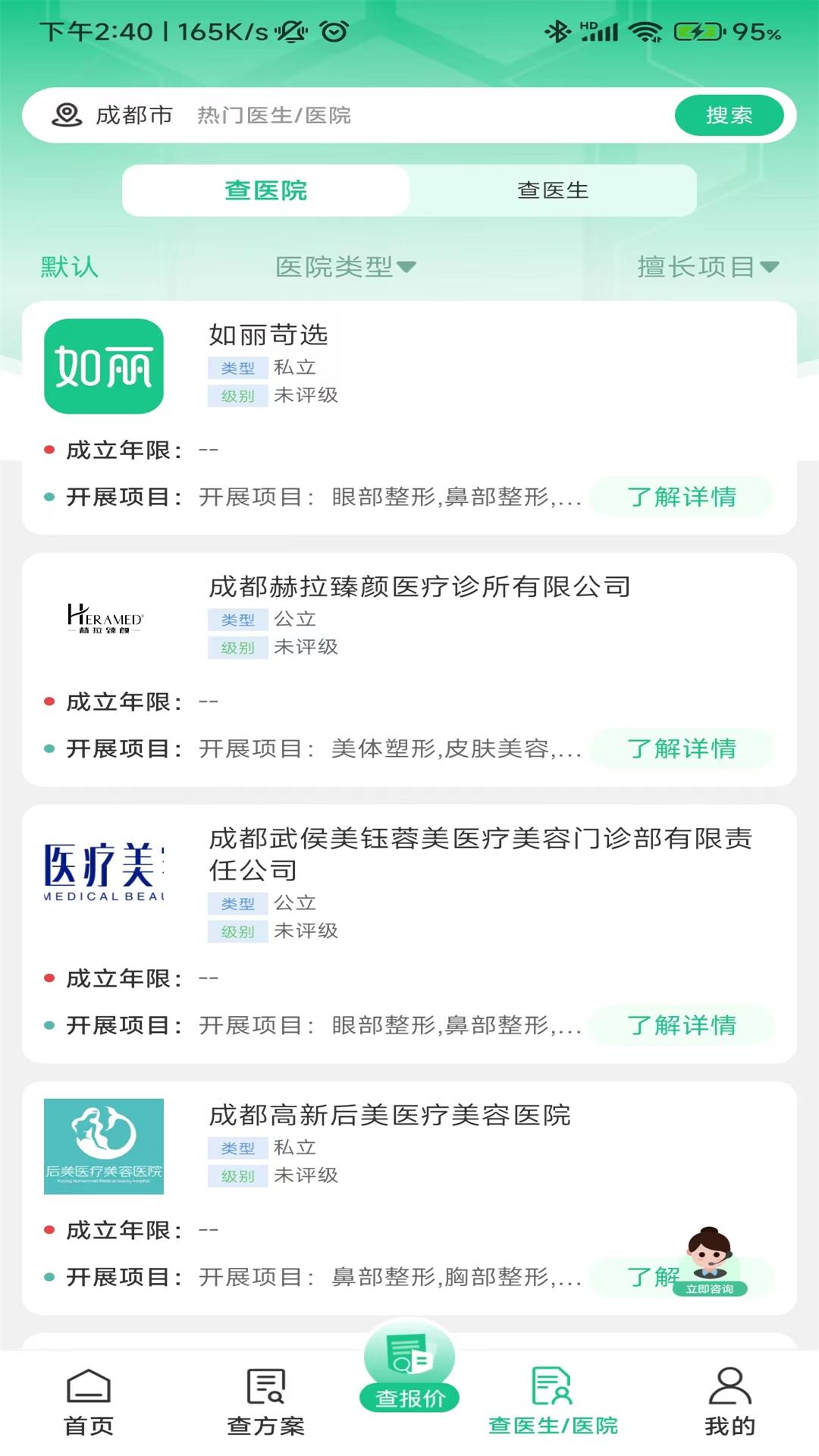Change city from 成都市
Image resolution: width=819 pixels, height=1456 pixels.
pos(114,115)
